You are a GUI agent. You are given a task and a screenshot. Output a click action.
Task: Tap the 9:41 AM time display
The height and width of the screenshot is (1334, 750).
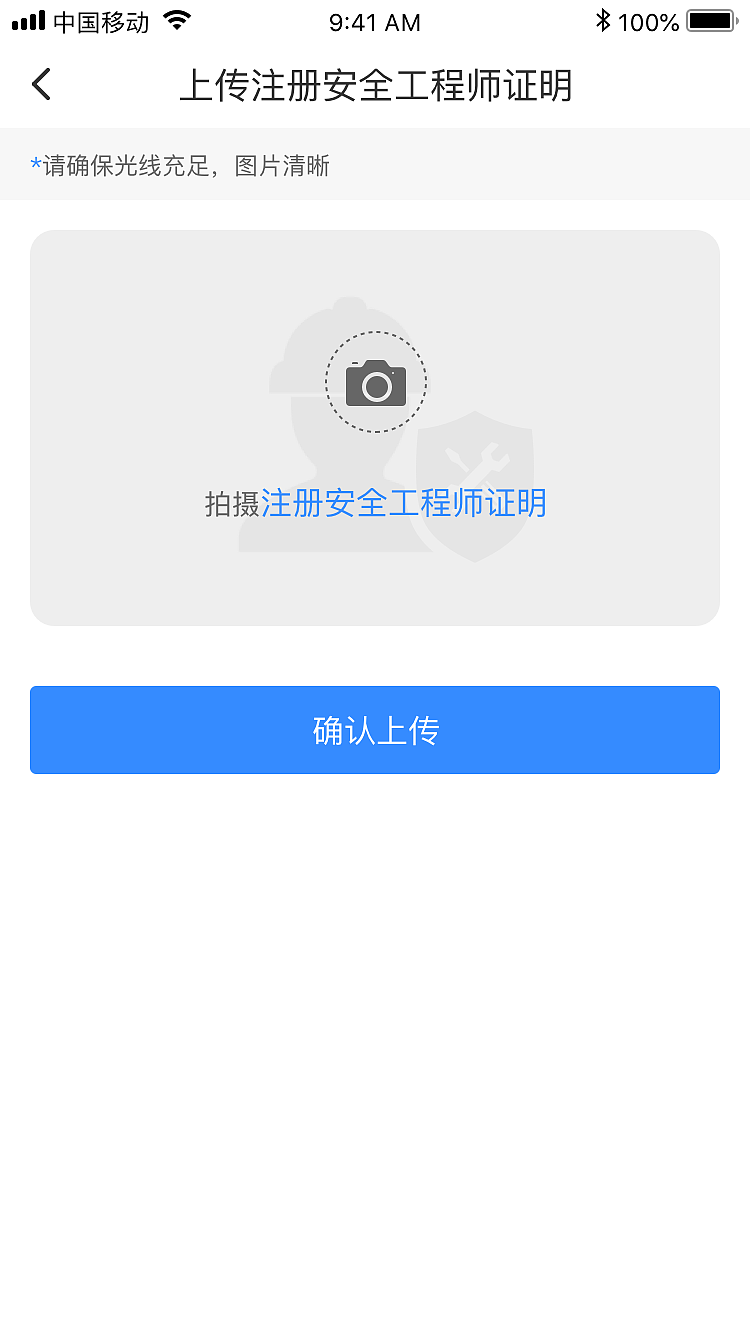[x=374, y=21]
